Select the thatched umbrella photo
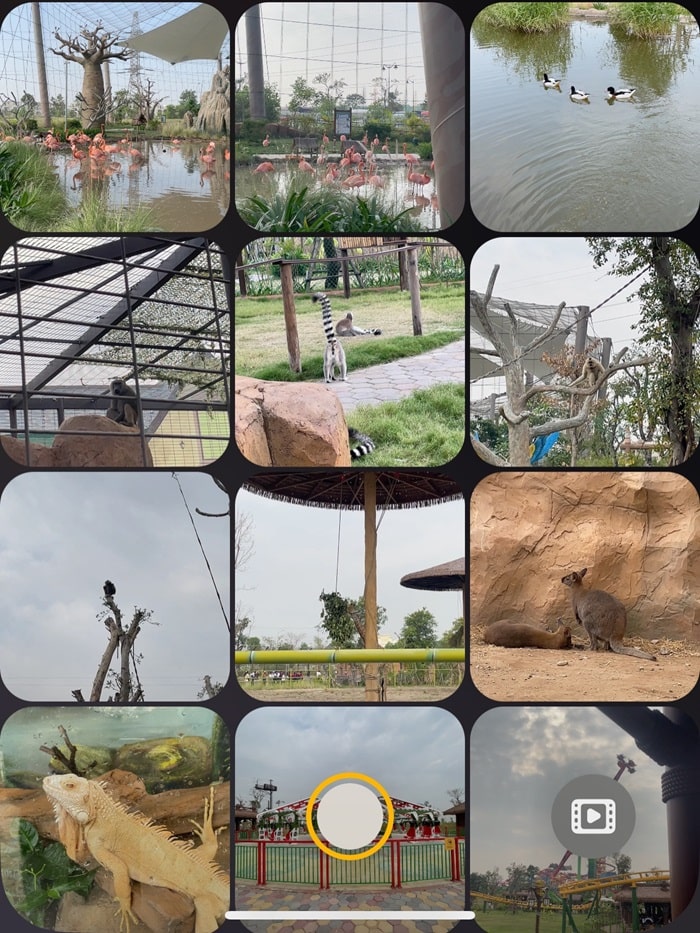Image resolution: width=700 pixels, height=933 pixels. point(350,586)
